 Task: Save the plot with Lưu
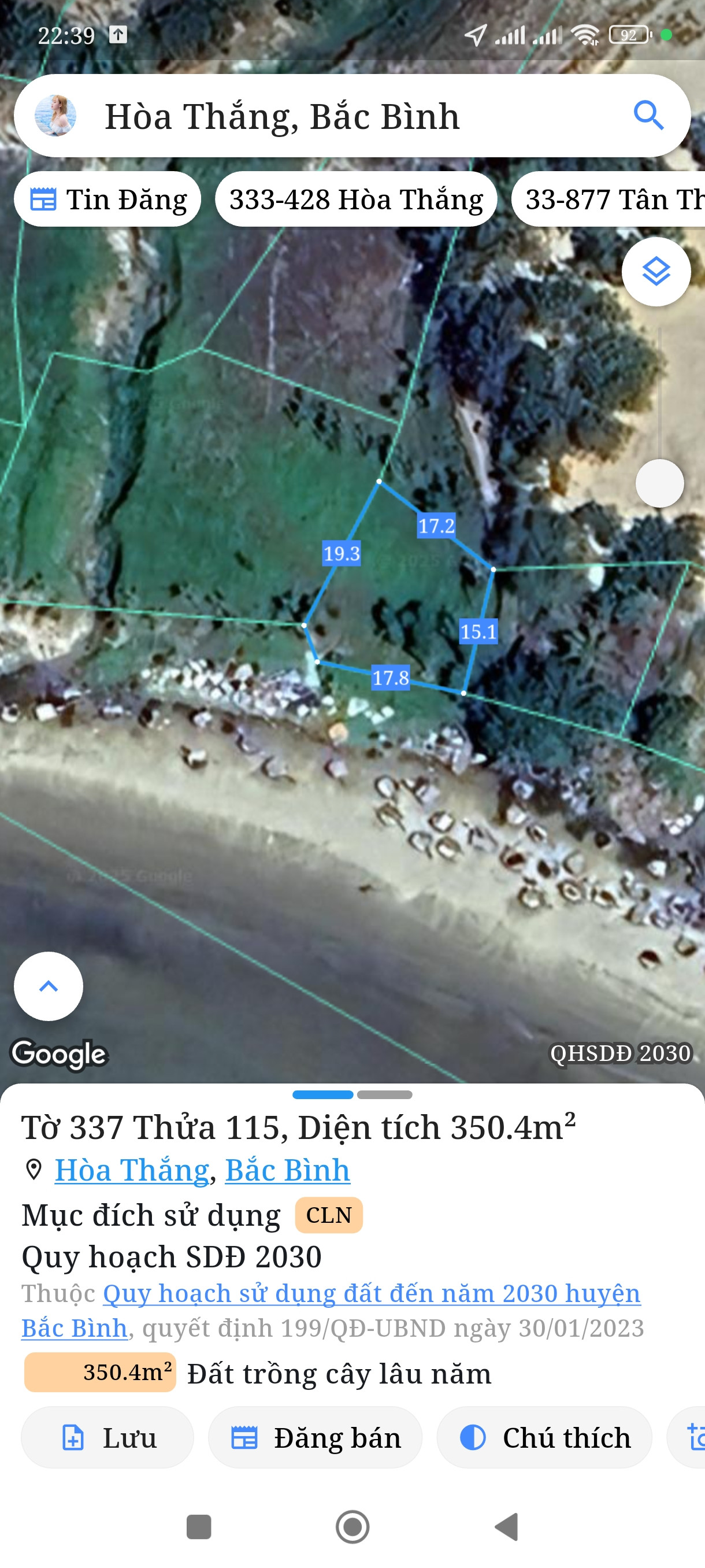point(107,1438)
